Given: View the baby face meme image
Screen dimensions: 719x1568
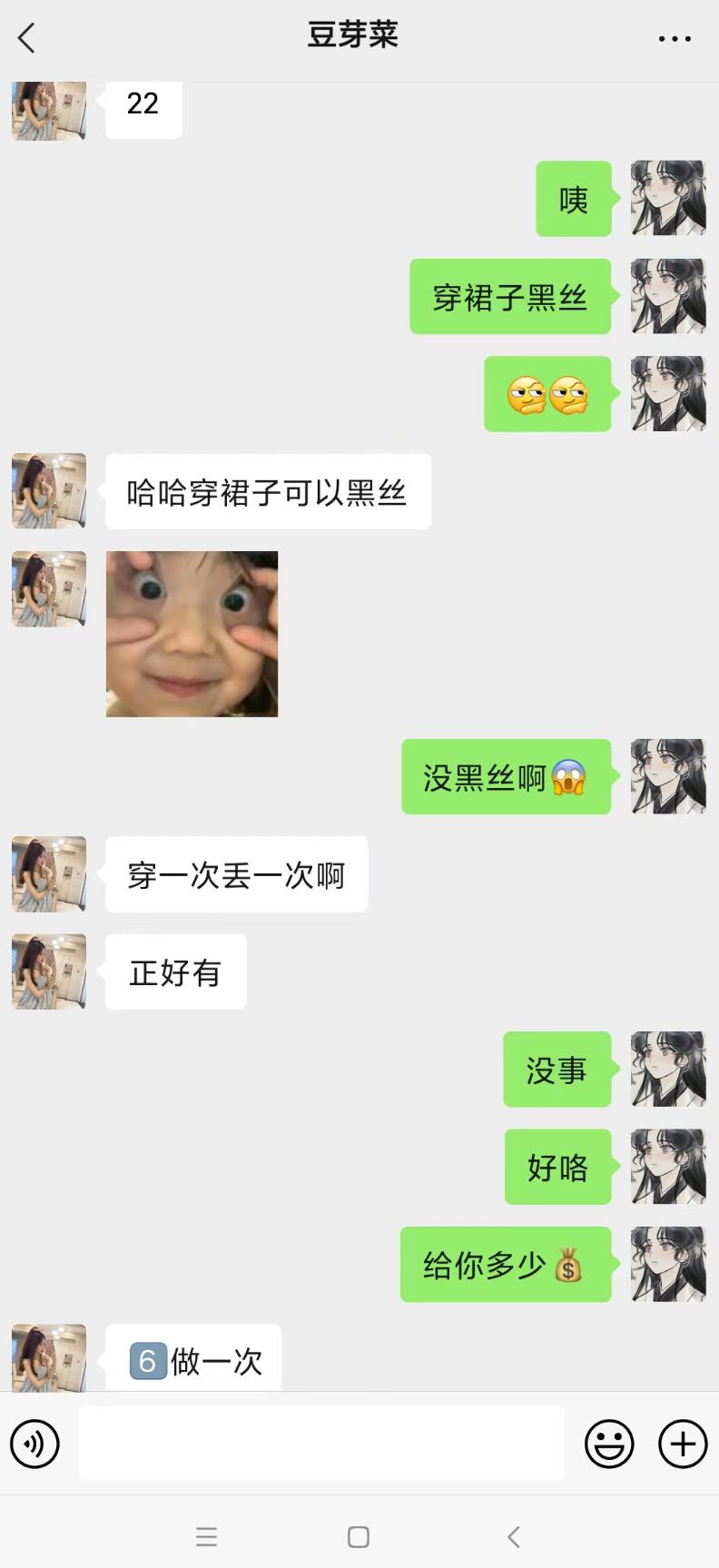Looking at the screenshot, I should point(192,634).
